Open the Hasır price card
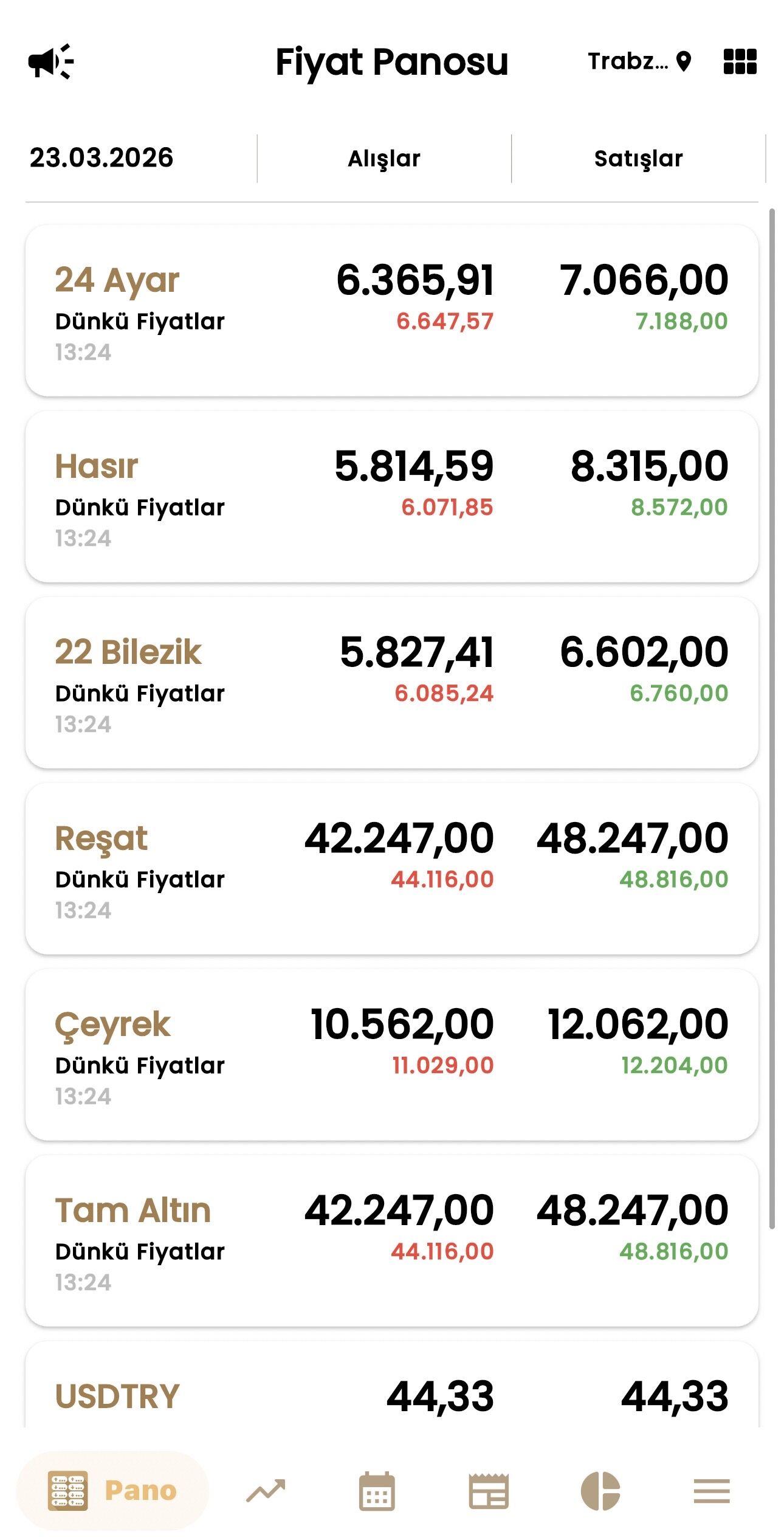Viewport: 784px width, 1537px height. click(391, 496)
